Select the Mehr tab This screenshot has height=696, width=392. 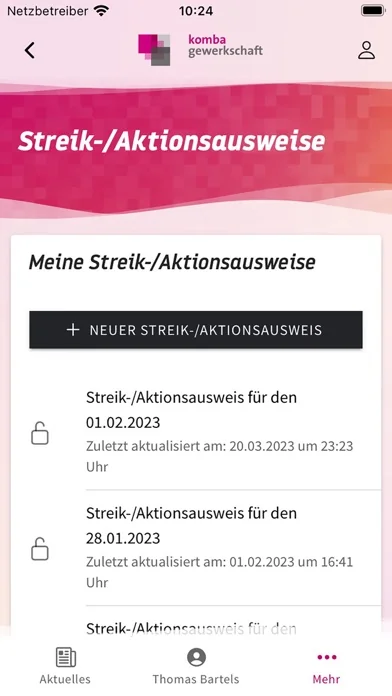click(x=326, y=665)
